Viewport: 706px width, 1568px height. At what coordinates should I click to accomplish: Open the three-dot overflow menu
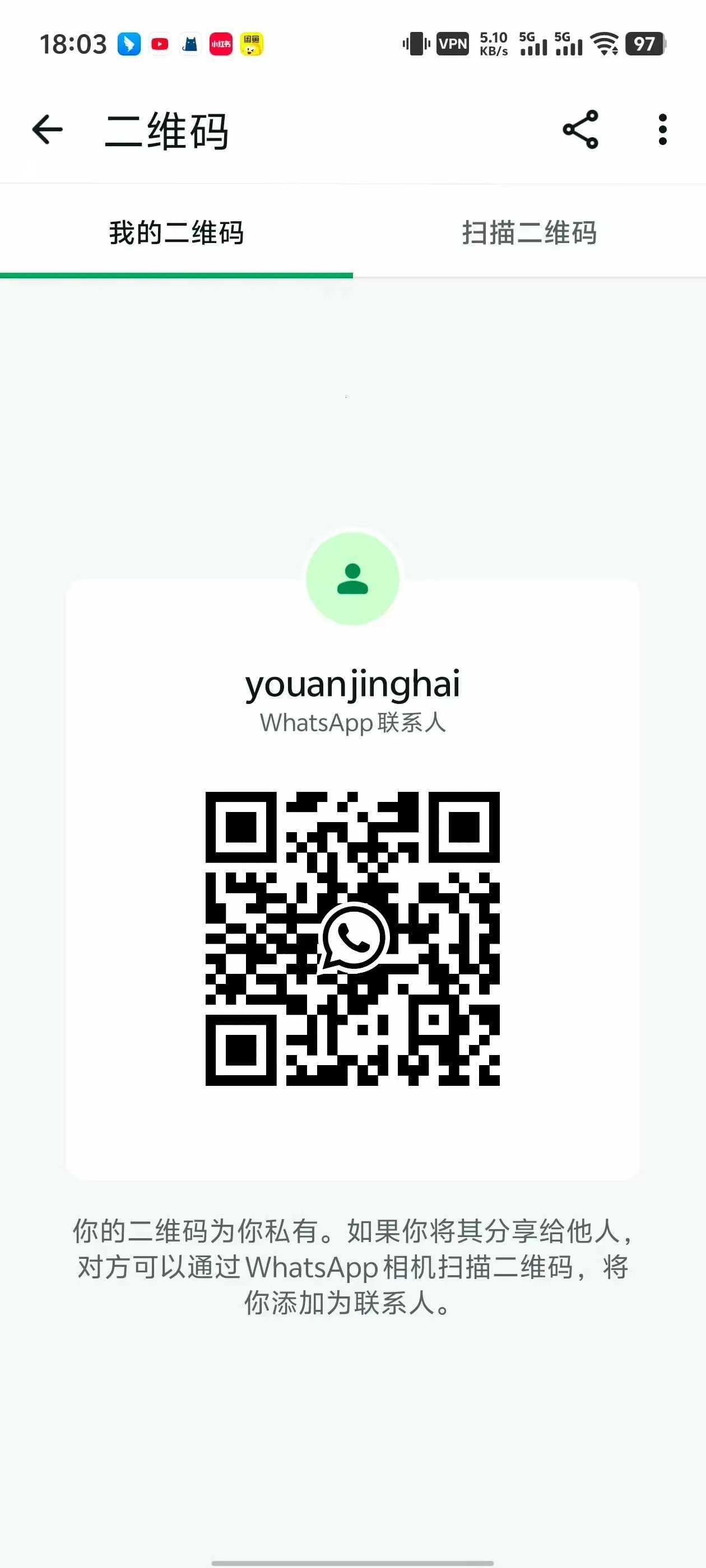[663, 130]
